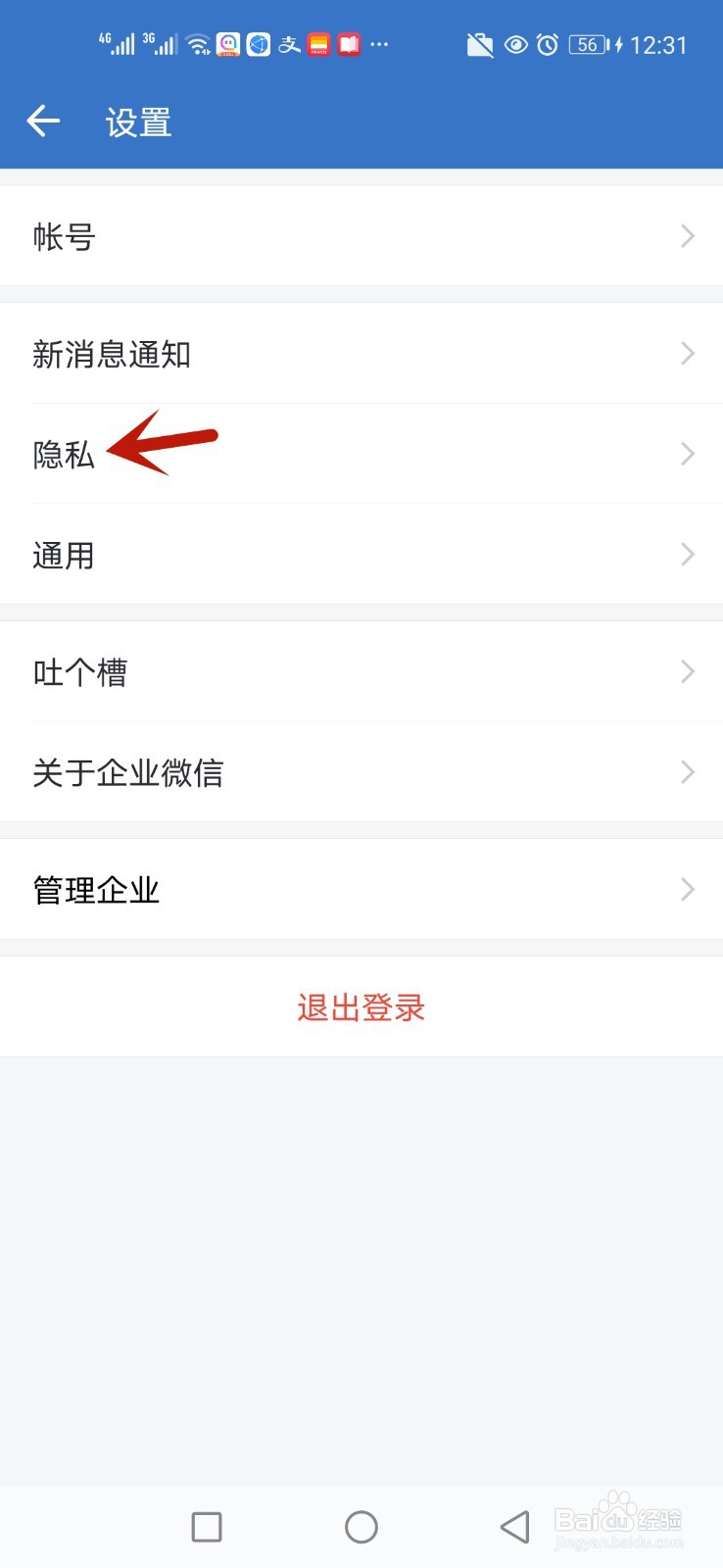Tap the WiFi icon in the status bar
Image resolution: width=723 pixels, height=1568 pixels.
point(196,44)
